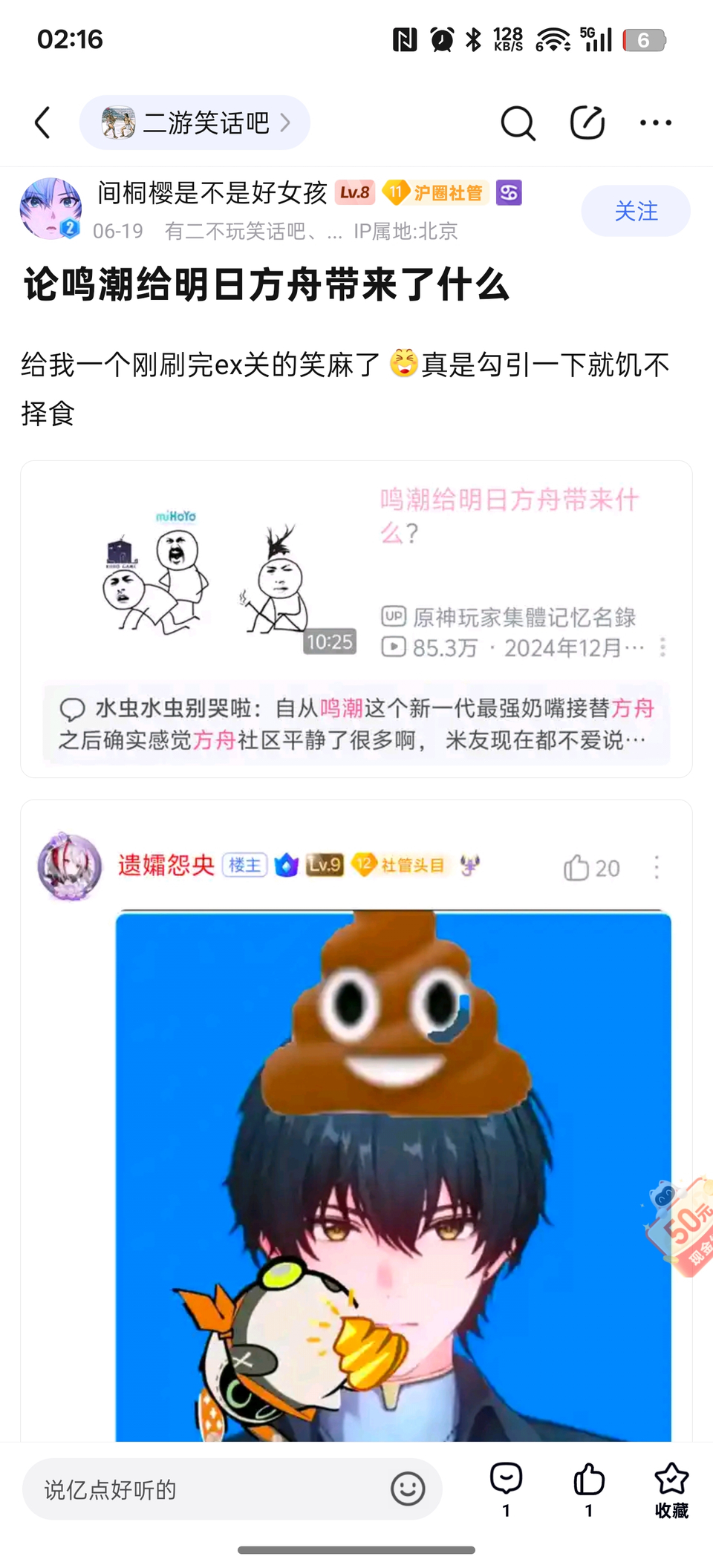Open more options on 遗孀怨央's reply

(657, 867)
